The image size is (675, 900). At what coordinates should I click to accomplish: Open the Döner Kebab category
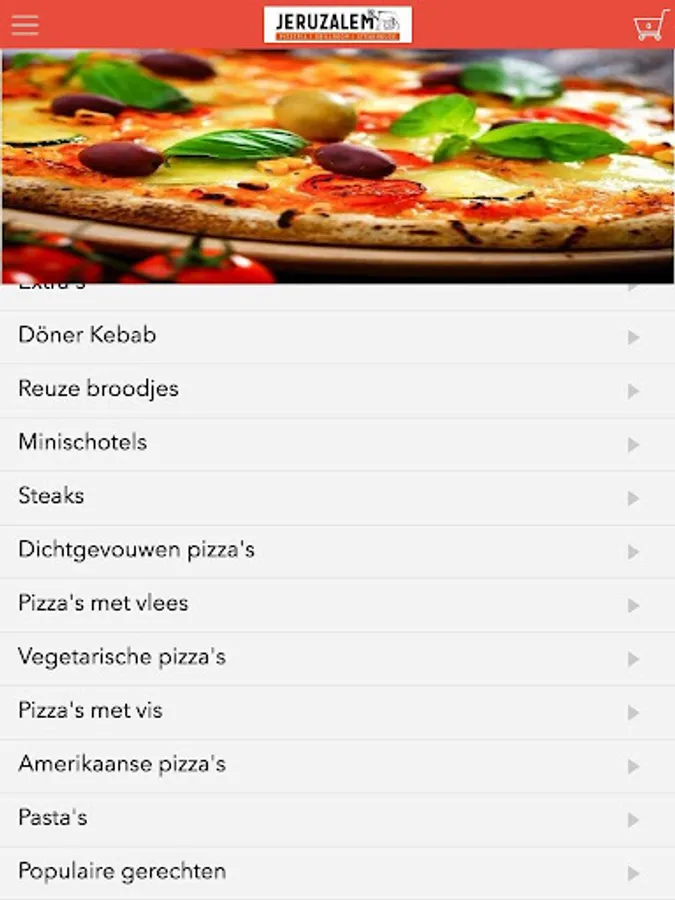337,336
